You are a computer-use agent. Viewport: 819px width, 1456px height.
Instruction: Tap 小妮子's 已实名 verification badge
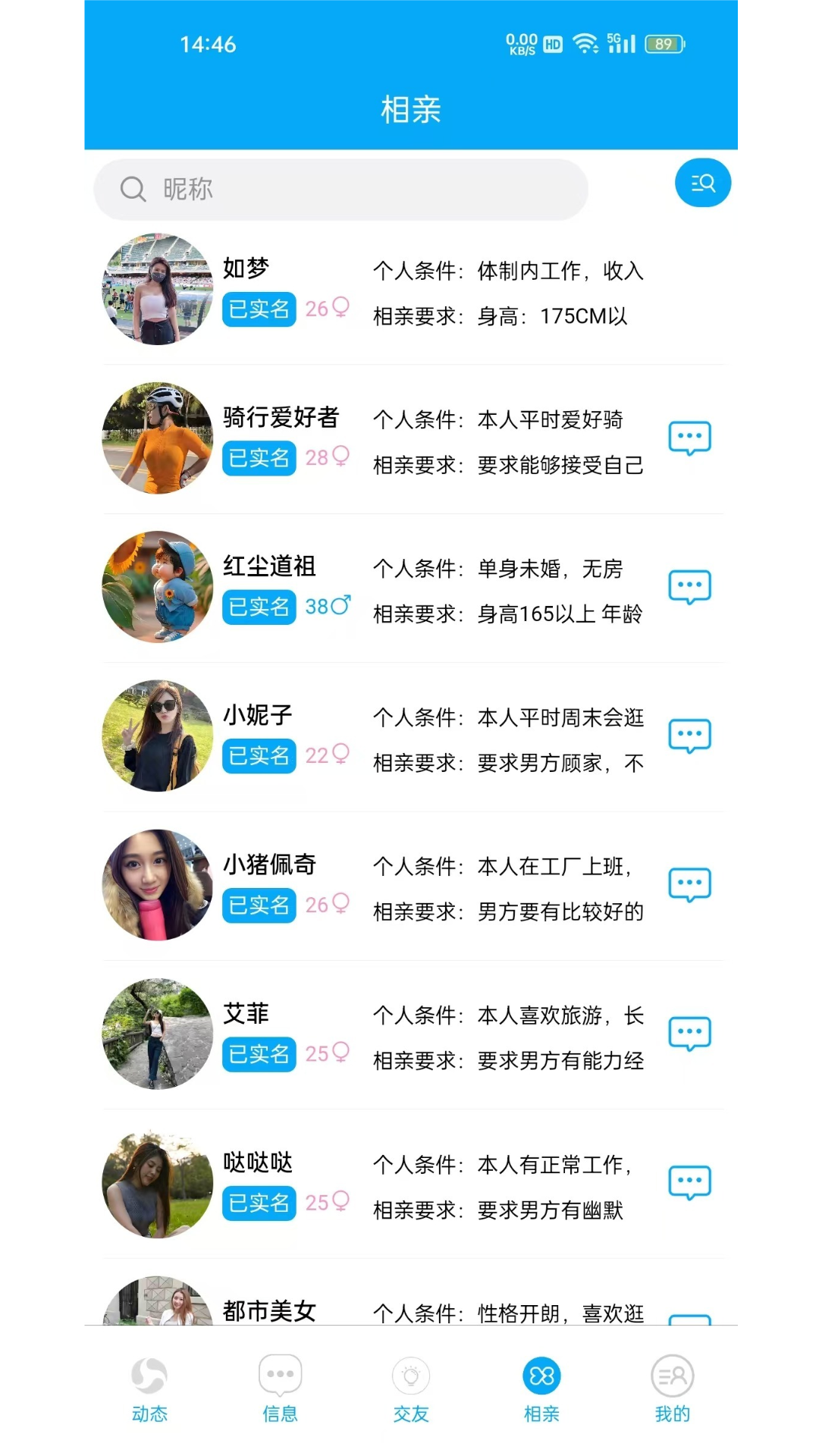tap(258, 756)
